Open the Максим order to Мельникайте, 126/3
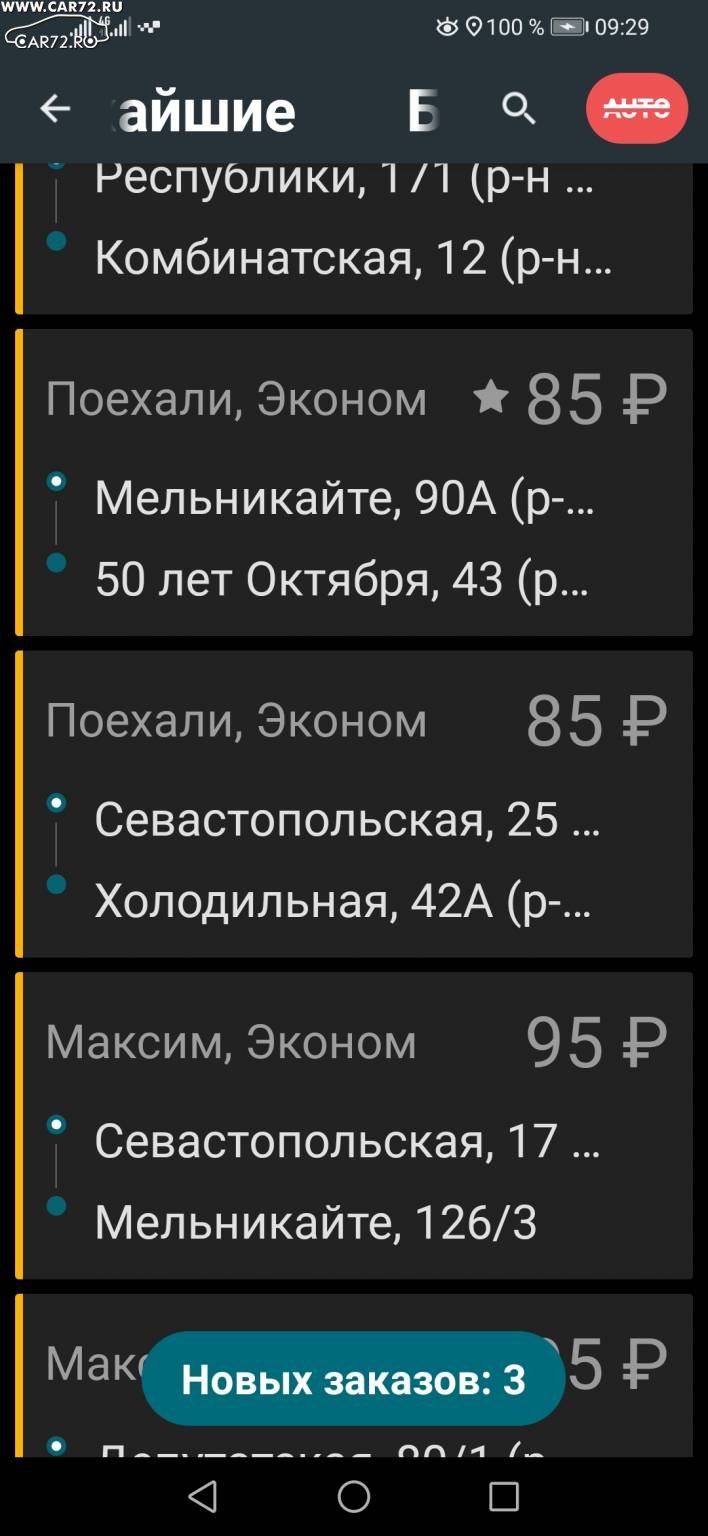The width and height of the screenshot is (708, 1536). point(354,1126)
